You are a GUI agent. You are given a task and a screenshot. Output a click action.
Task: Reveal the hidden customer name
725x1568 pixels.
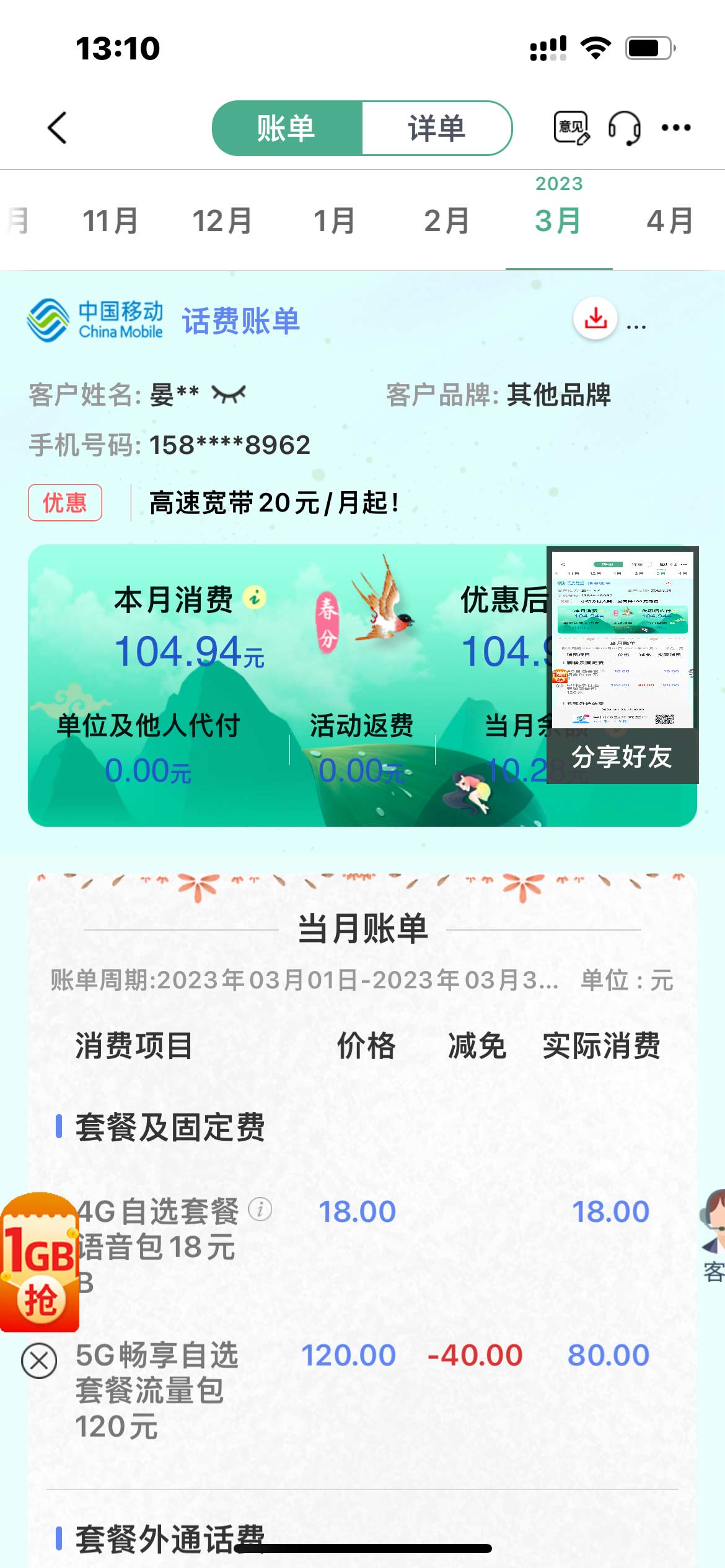tap(229, 394)
